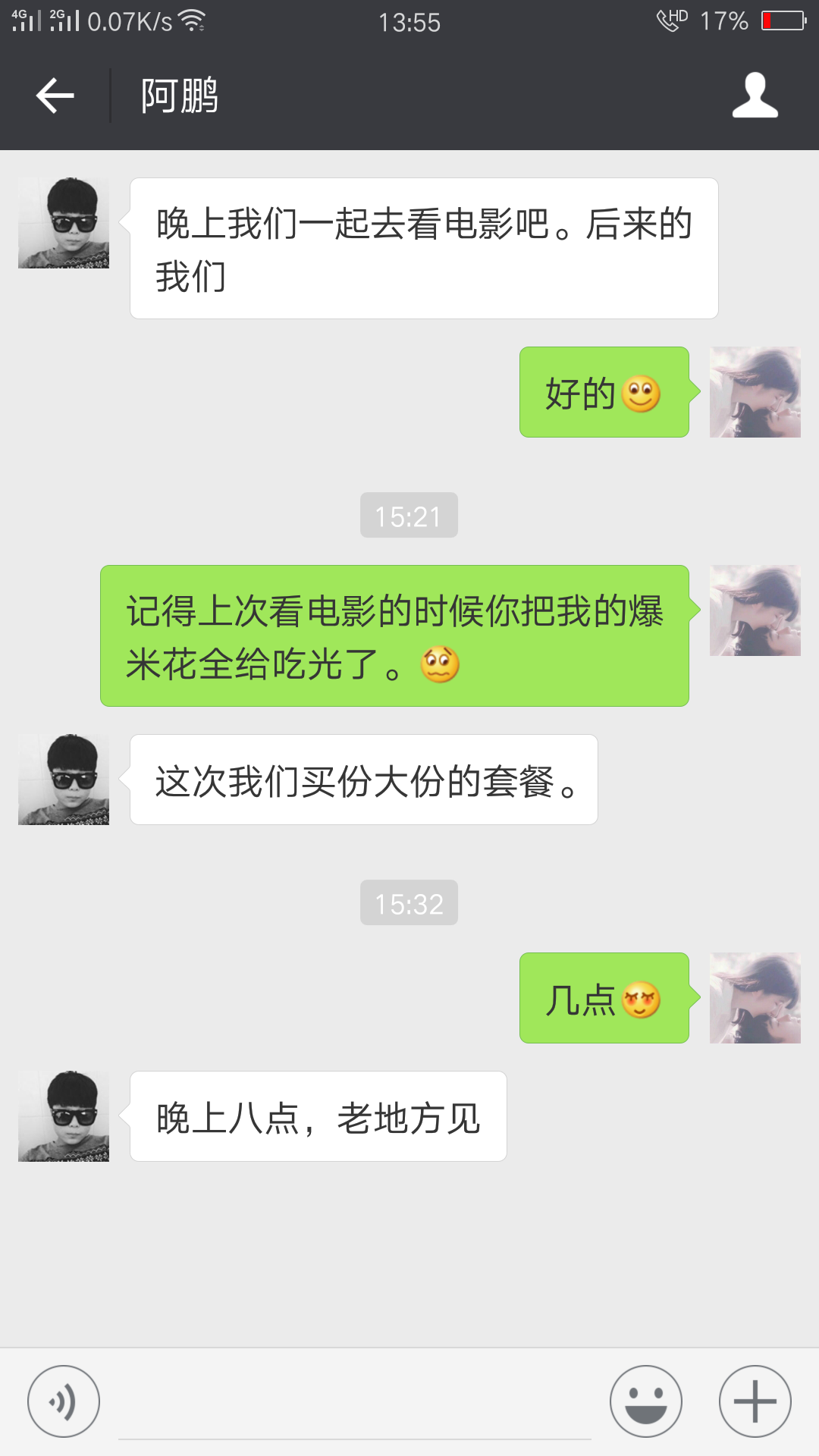Open the plus attachments menu
The image size is (819, 1456).
755,1401
